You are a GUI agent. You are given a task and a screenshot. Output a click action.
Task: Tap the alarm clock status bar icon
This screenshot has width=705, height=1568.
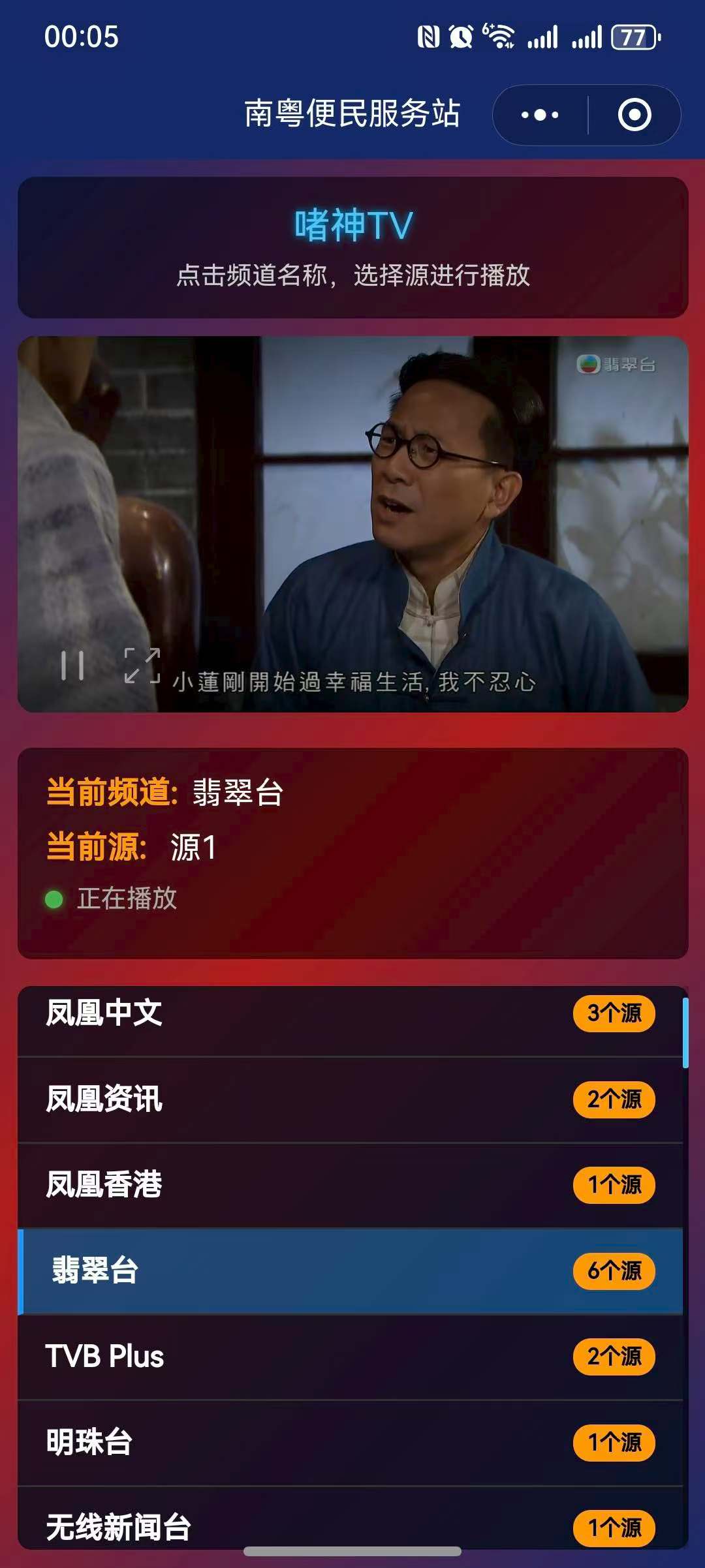click(x=462, y=38)
